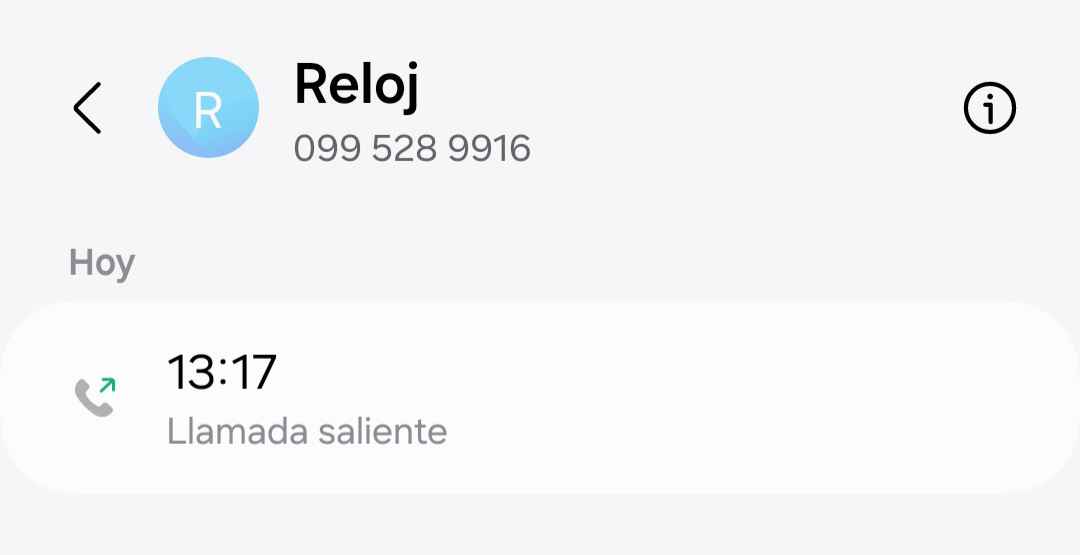
Task: Go back using the arrow icon
Action: pyautogui.click(x=88, y=108)
